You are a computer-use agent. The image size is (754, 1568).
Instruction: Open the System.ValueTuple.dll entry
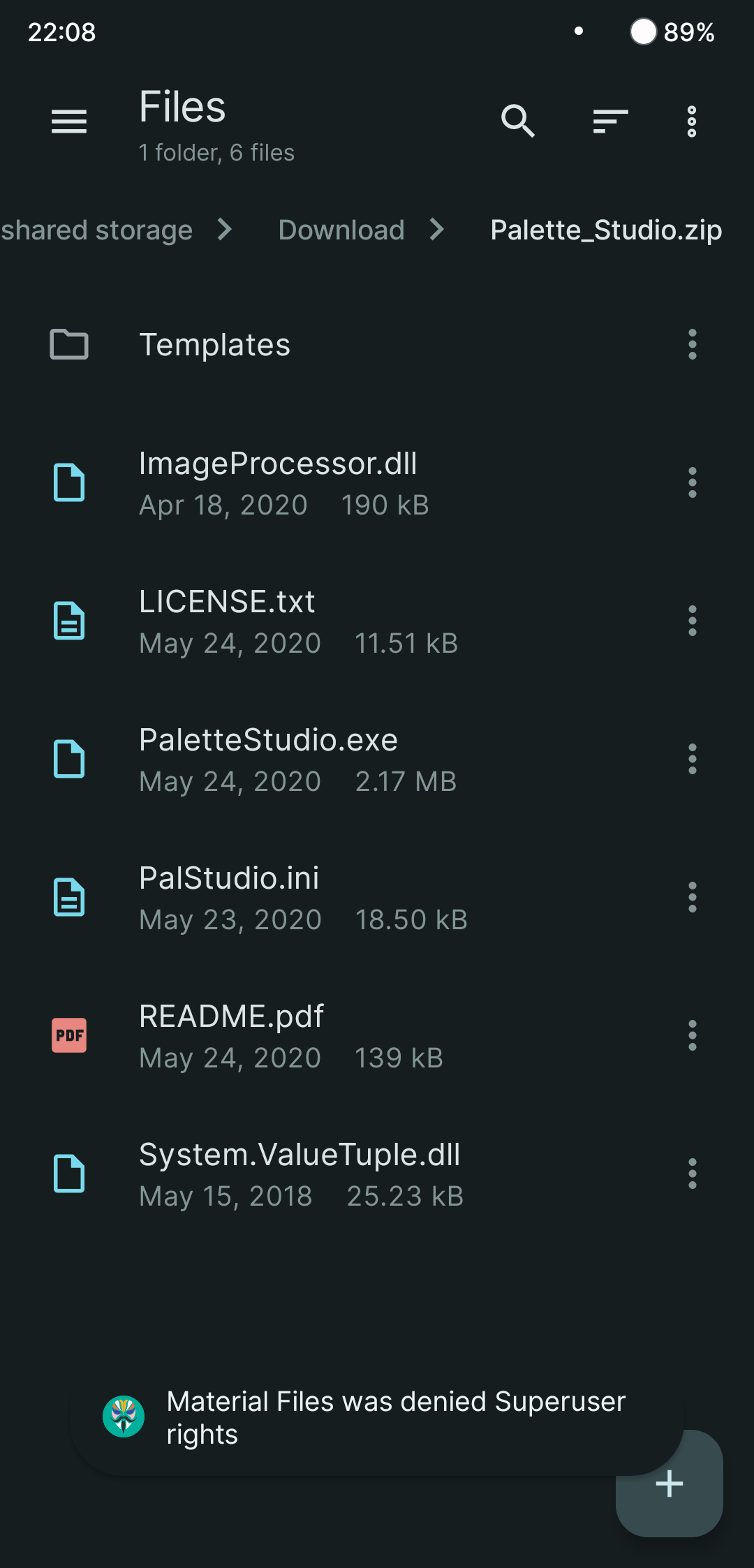point(314,1174)
